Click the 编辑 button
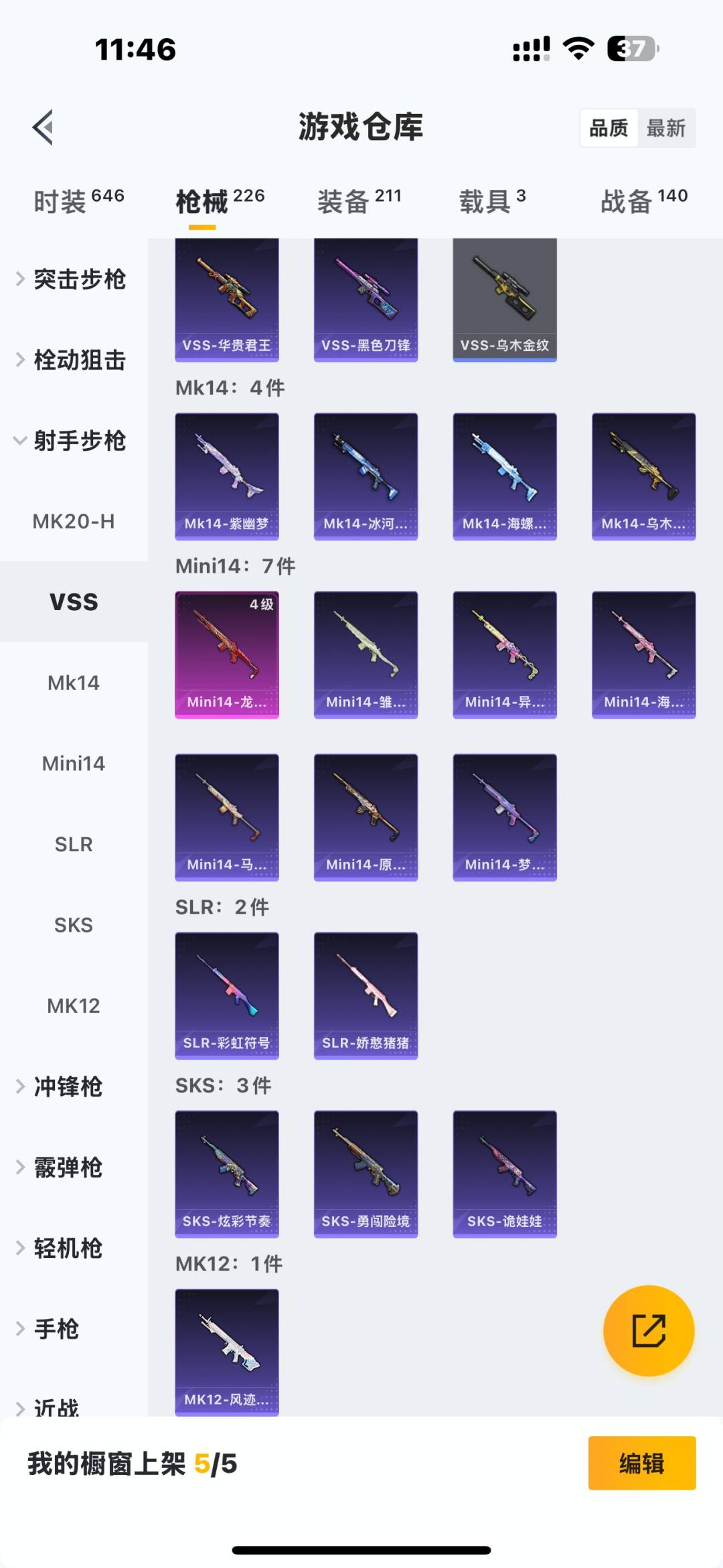 pos(641,1464)
